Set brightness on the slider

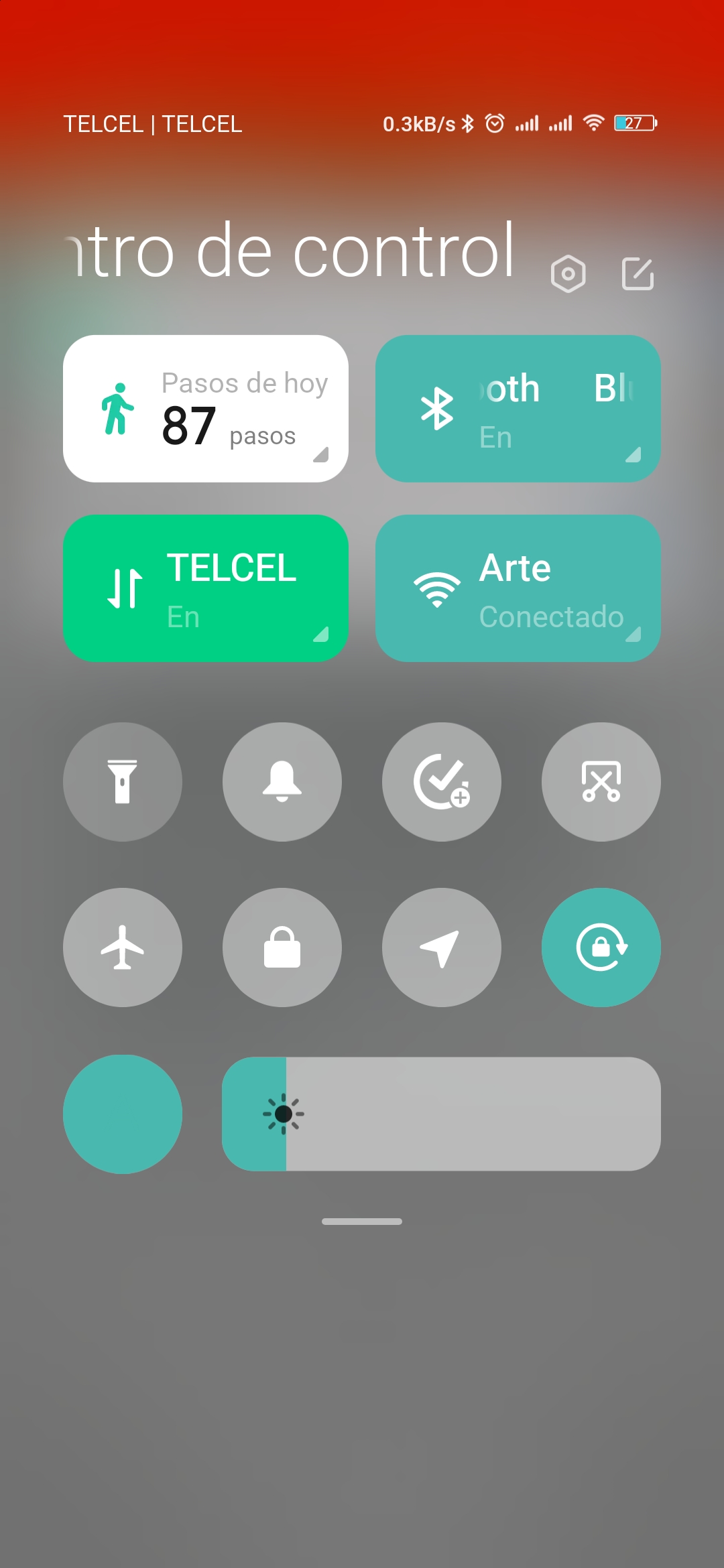[x=441, y=1114]
